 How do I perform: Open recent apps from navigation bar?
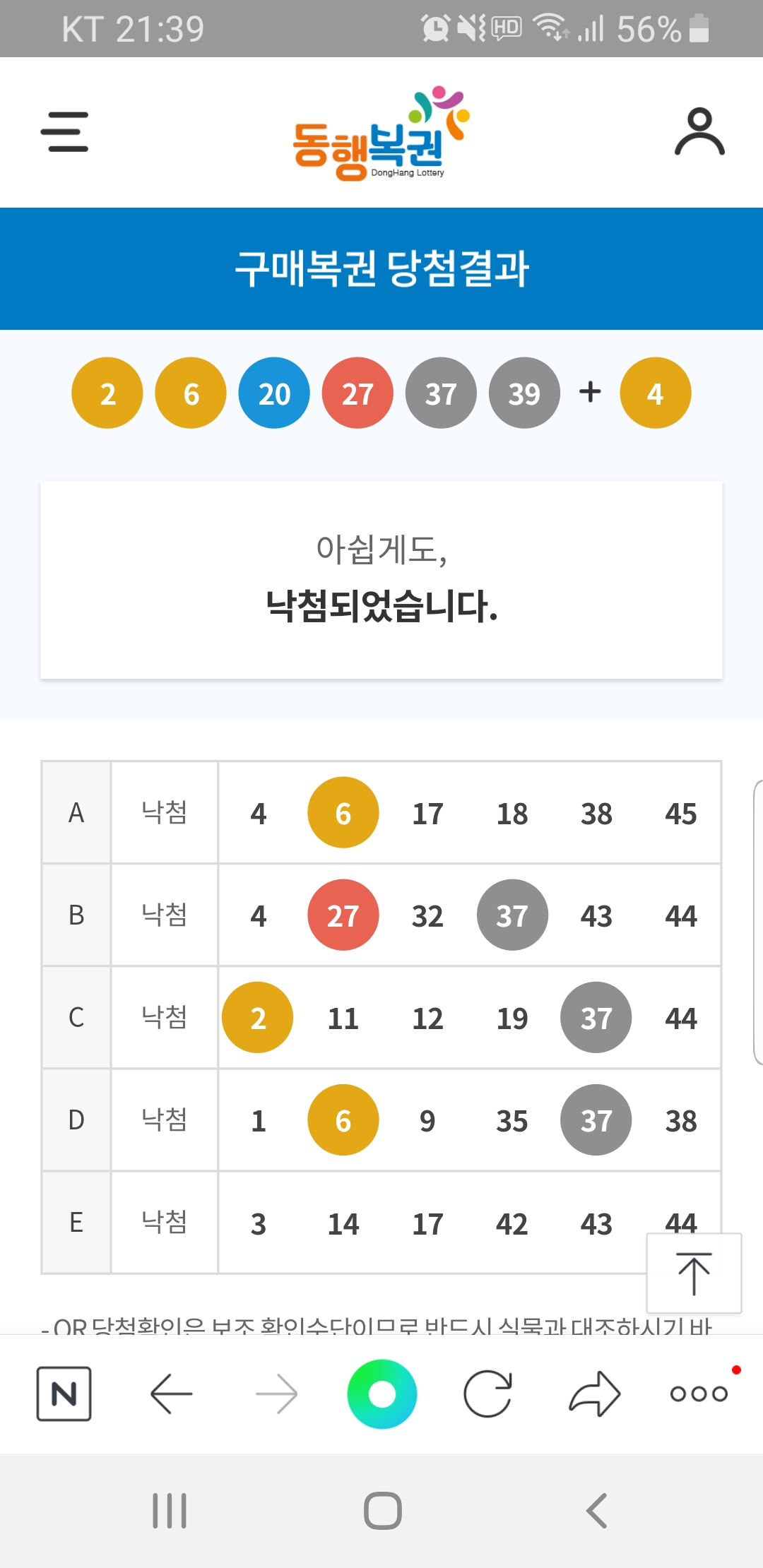click(170, 1511)
